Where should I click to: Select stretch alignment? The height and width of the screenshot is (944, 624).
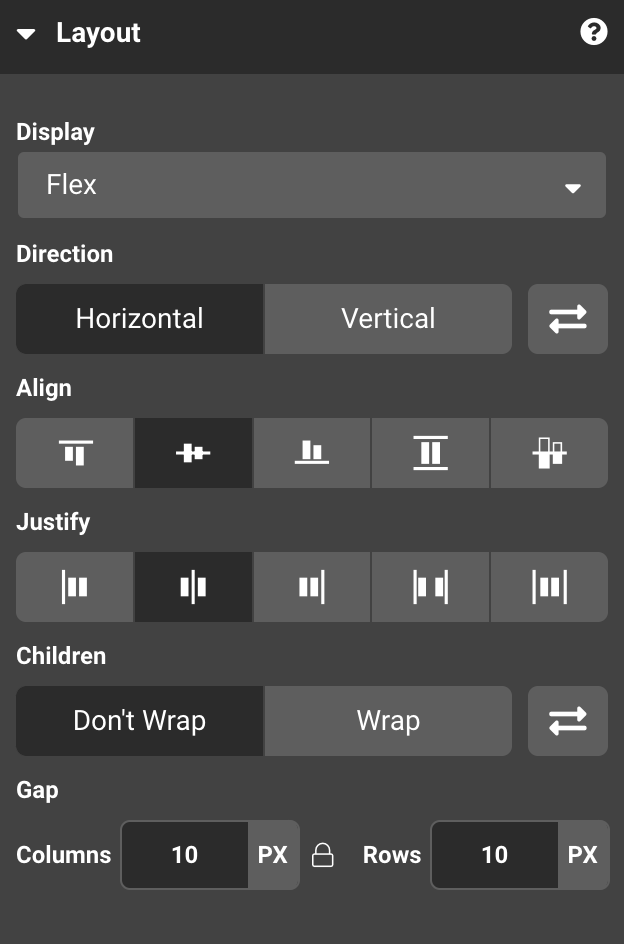(430, 453)
